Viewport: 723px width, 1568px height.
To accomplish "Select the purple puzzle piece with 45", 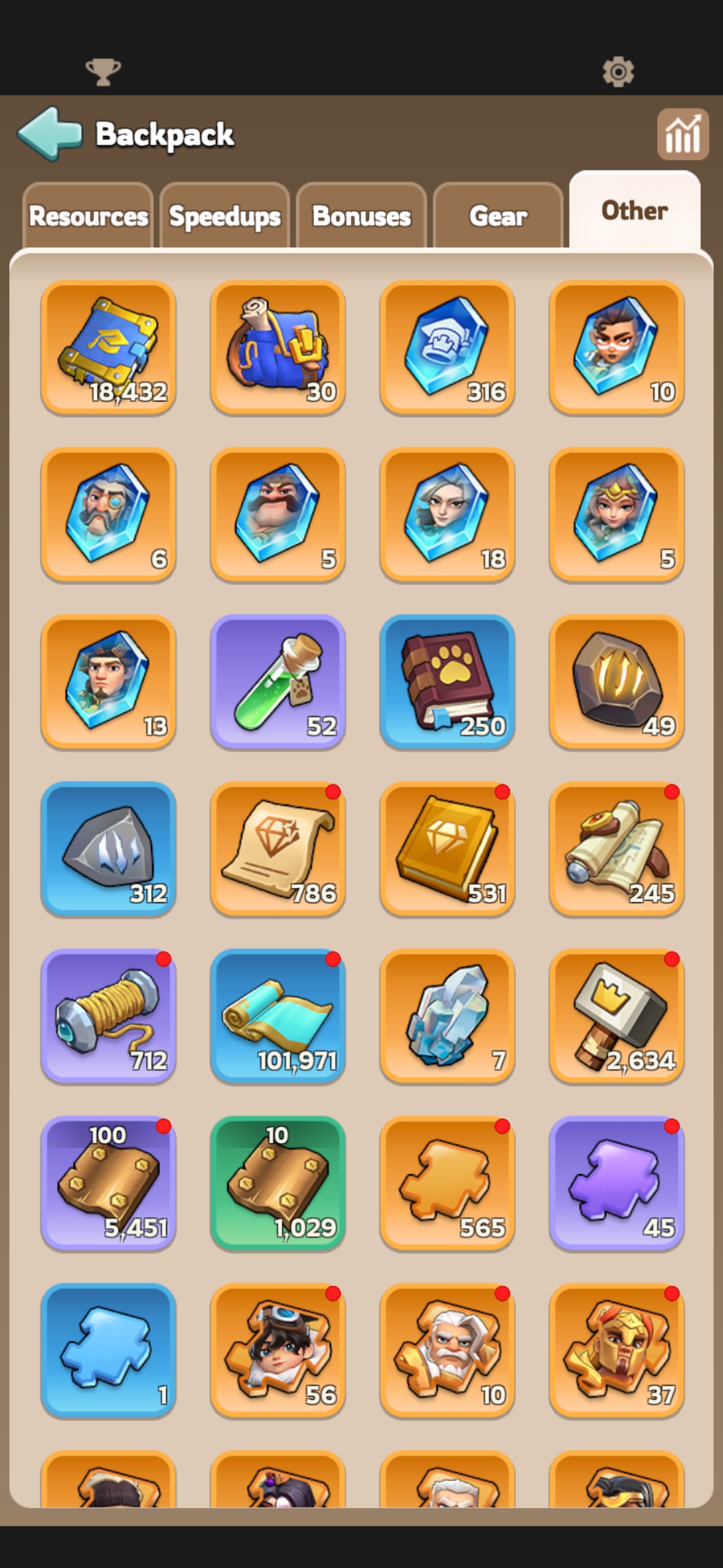I will [x=616, y=1183].
